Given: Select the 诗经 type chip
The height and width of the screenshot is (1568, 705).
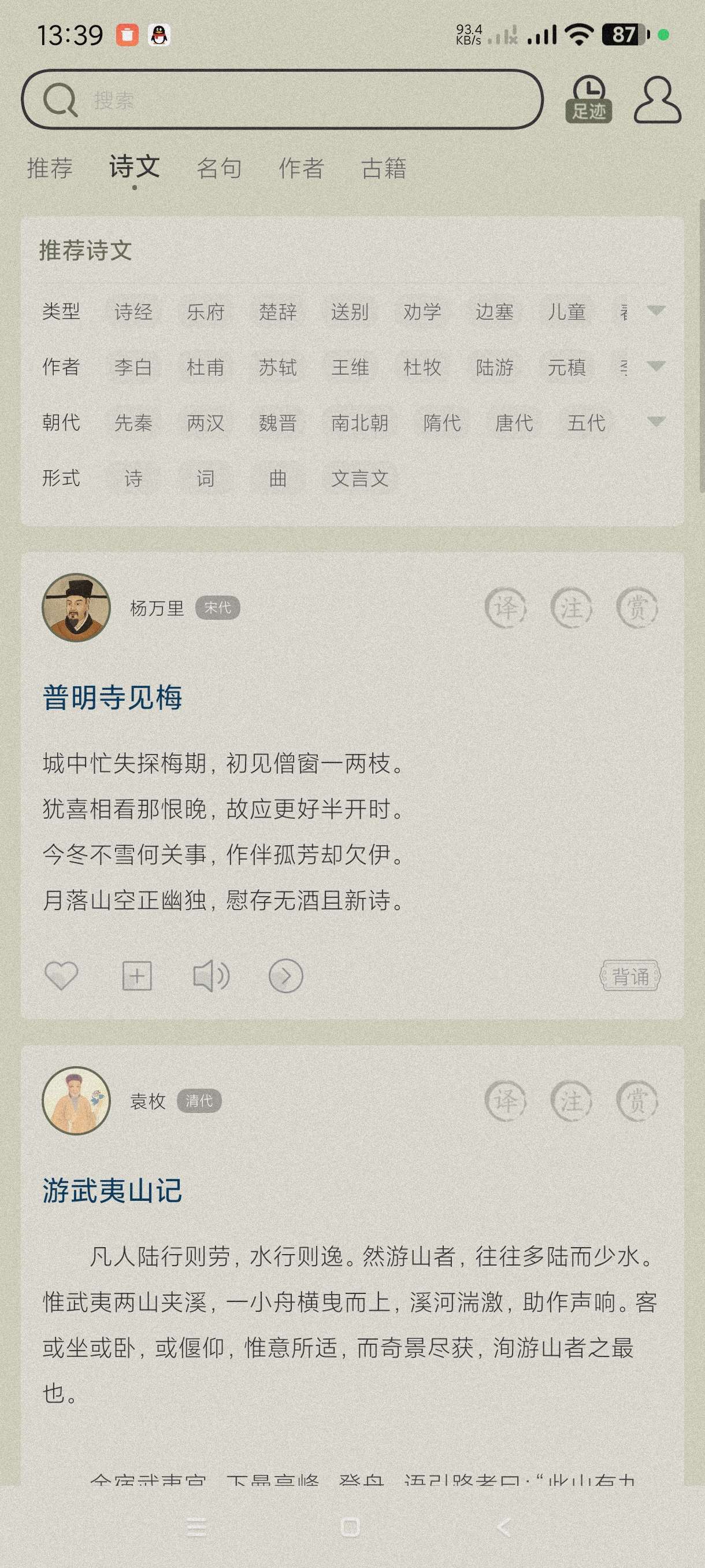Looking at the screenshot, I should (133, 312).
